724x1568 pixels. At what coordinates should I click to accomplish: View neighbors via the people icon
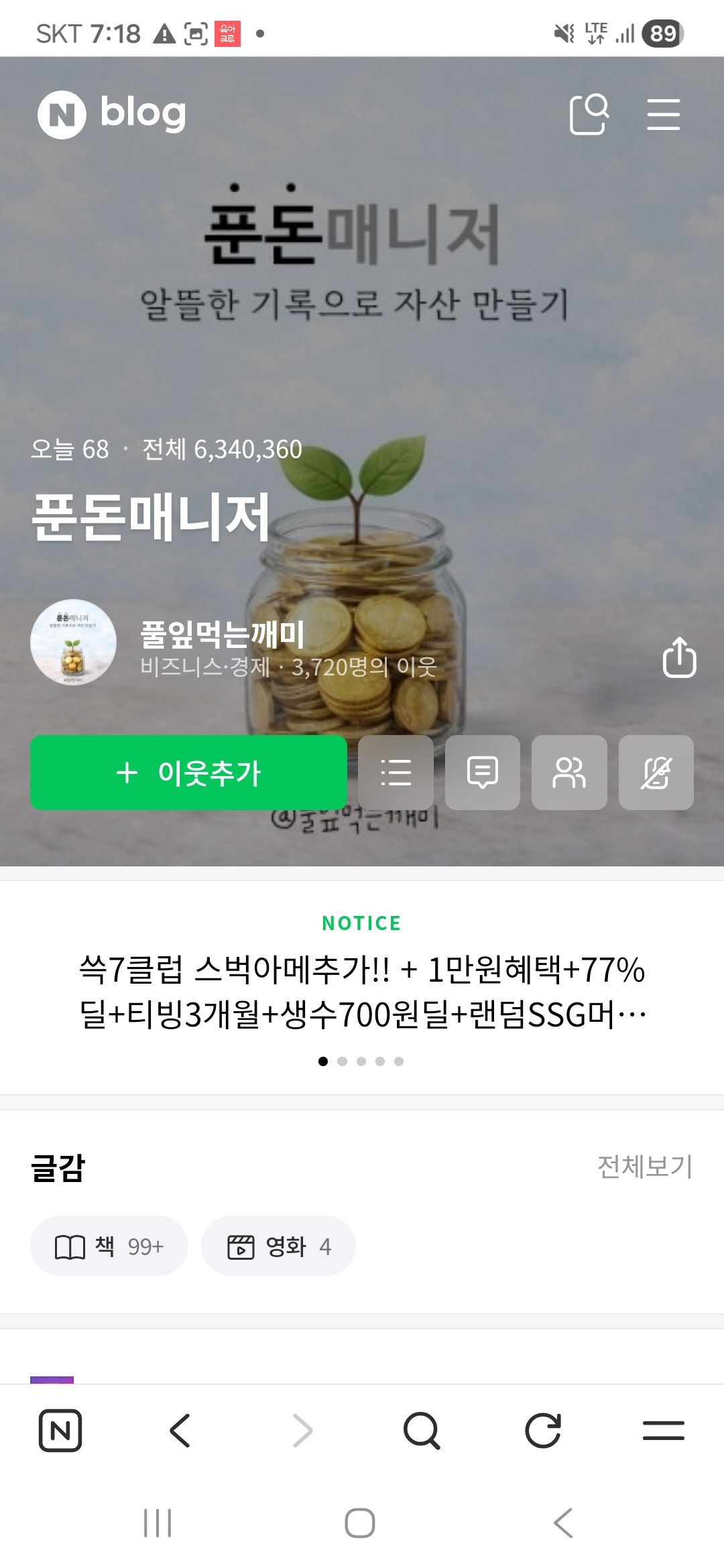point(569,773)
